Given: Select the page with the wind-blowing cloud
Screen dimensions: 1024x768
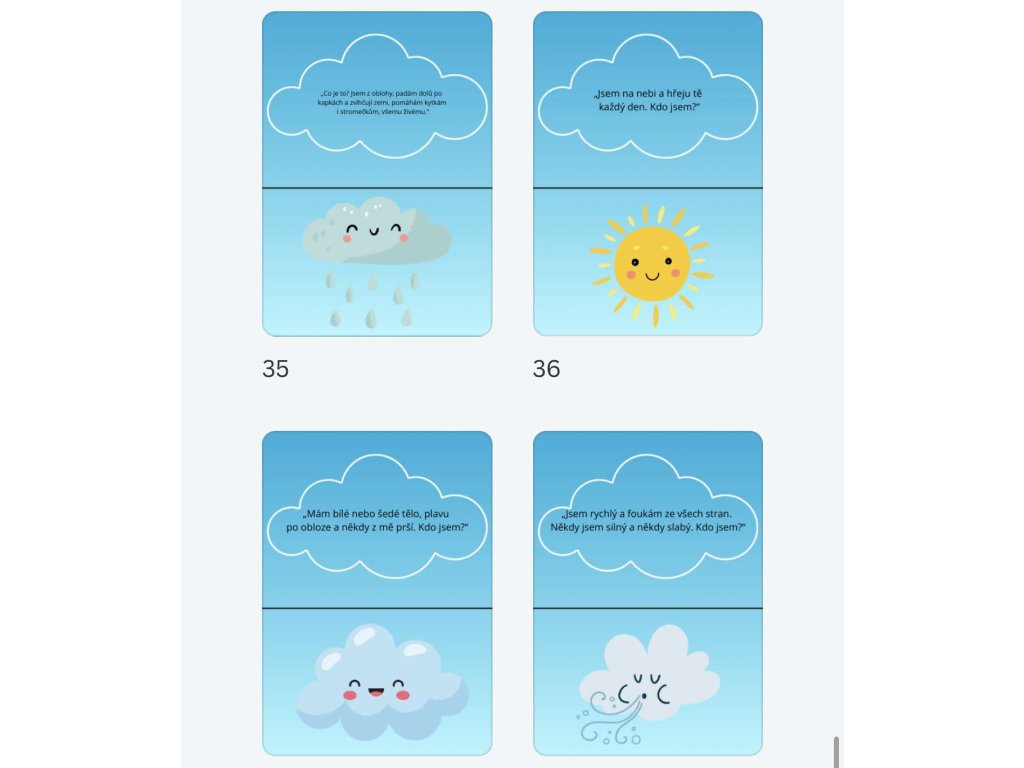Looking at the screenshot, I should click(x=648, y=593).
